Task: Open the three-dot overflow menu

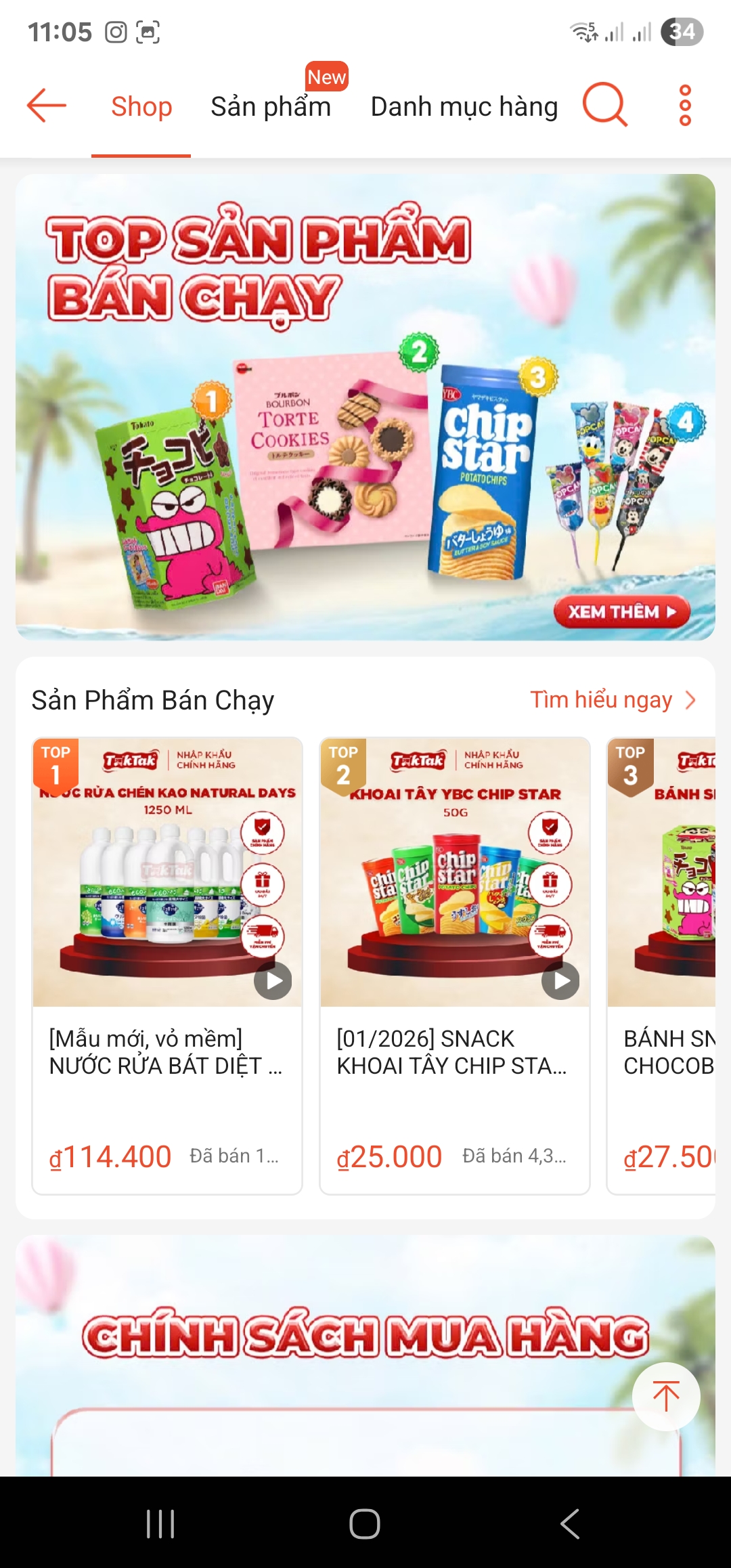Action: click(685, 105)
